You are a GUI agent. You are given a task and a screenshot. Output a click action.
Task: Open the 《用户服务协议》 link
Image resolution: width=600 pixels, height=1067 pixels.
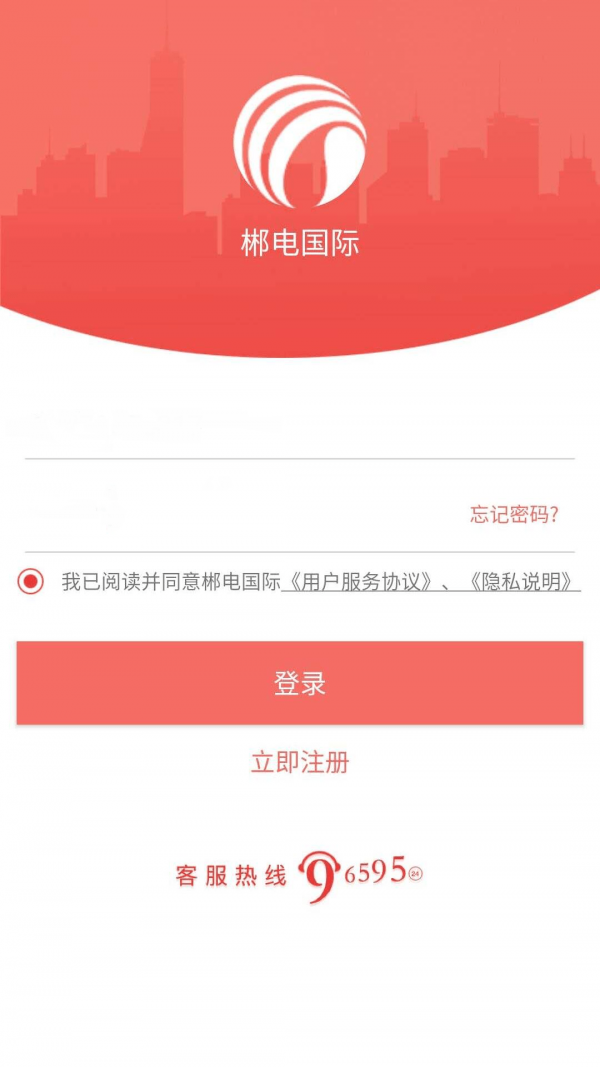(360, 582)
